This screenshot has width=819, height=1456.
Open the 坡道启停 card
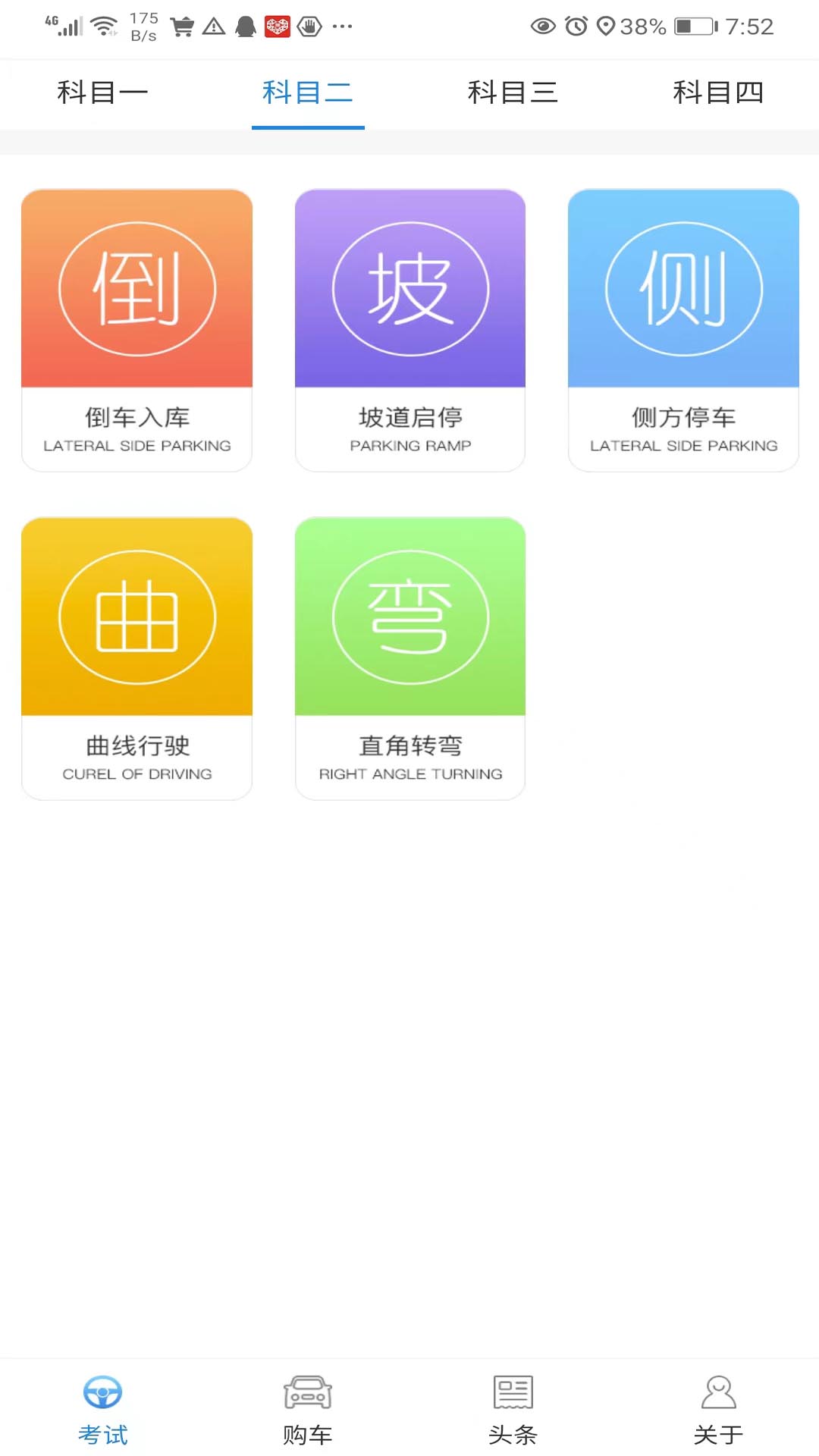click(x=410, y=330)
